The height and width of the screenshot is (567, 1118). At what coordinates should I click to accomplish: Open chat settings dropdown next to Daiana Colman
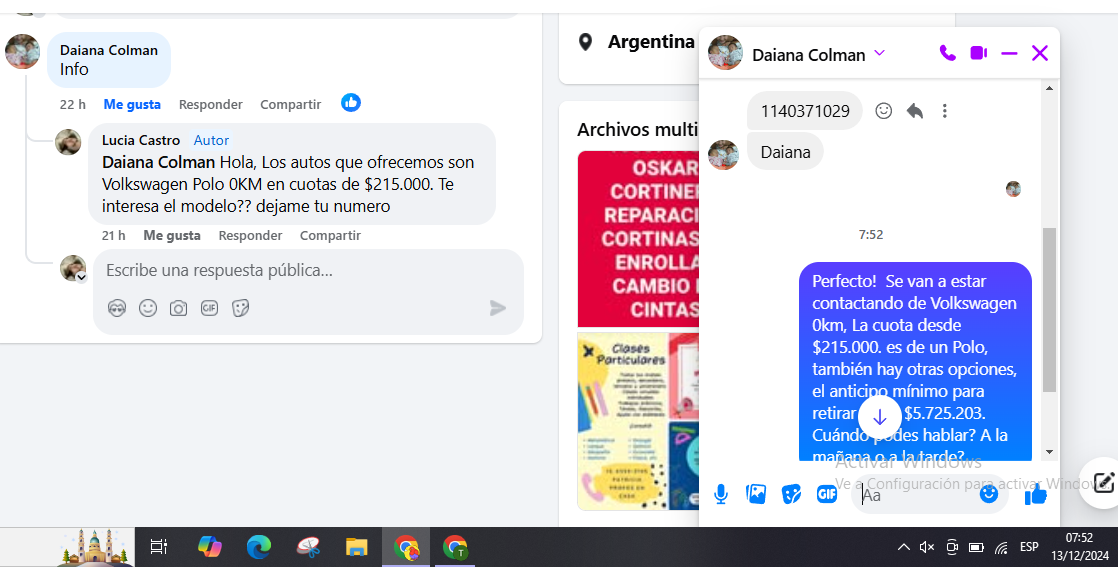(880, 53)
